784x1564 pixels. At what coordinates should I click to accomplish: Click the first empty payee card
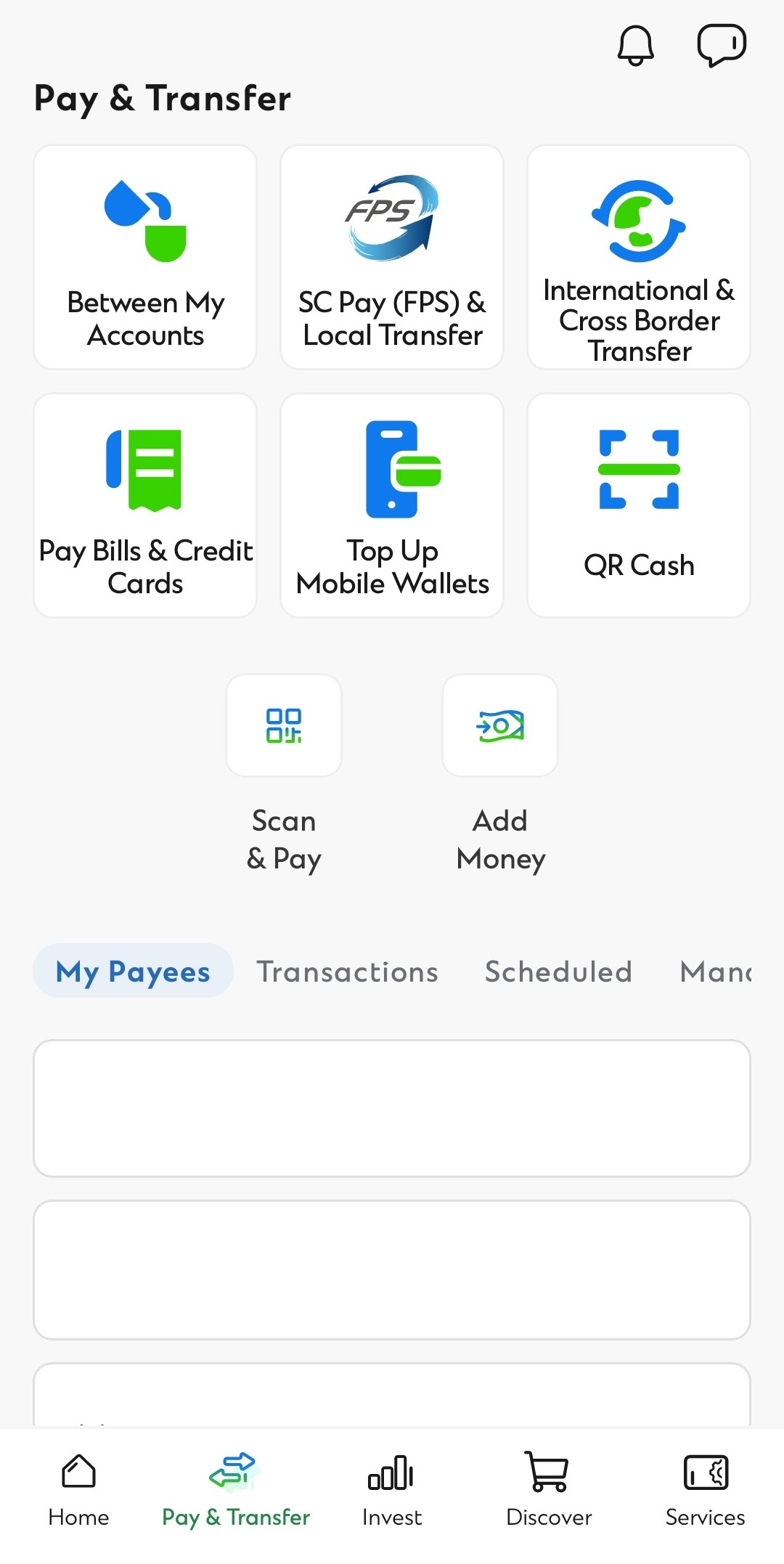391,1107
